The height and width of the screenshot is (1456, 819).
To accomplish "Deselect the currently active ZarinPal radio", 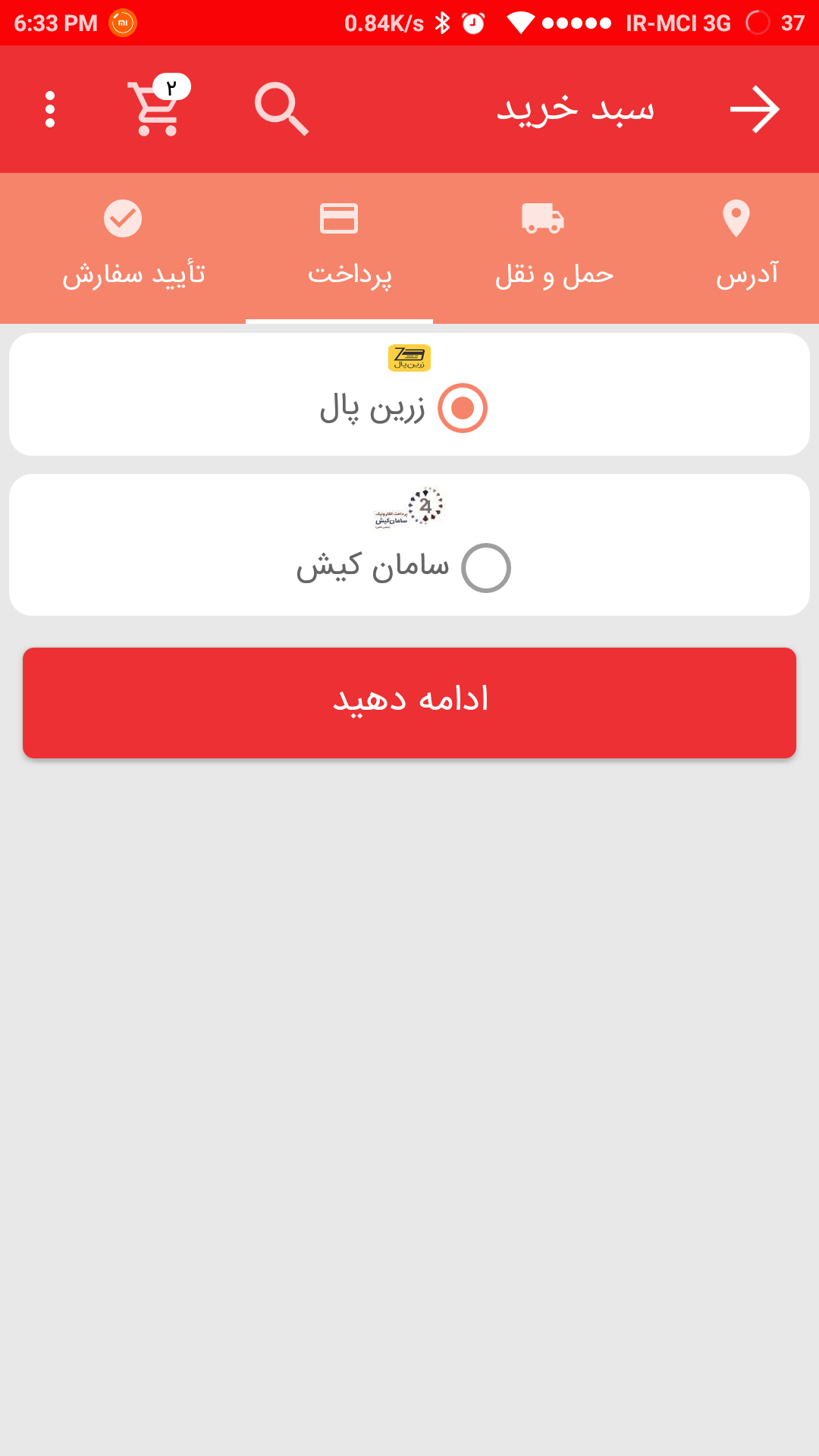I will point(463,408).
